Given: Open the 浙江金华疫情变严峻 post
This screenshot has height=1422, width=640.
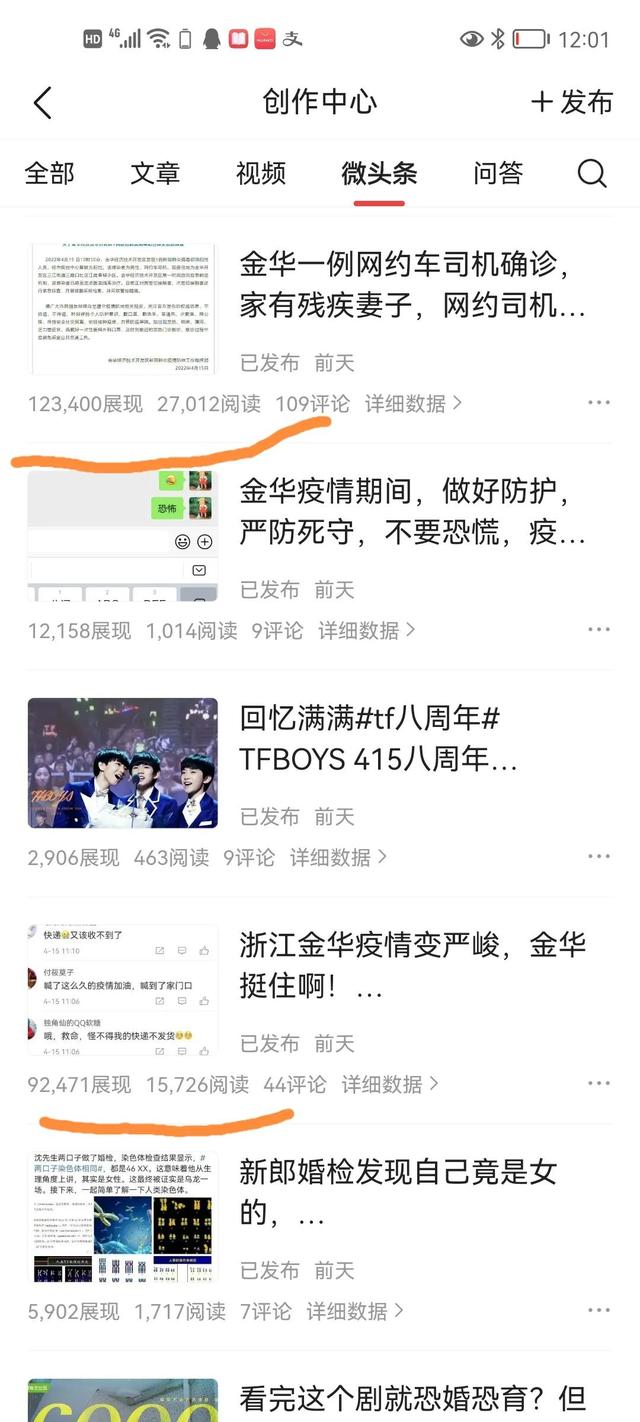Looking at the screenshot, I should (412, 965).
